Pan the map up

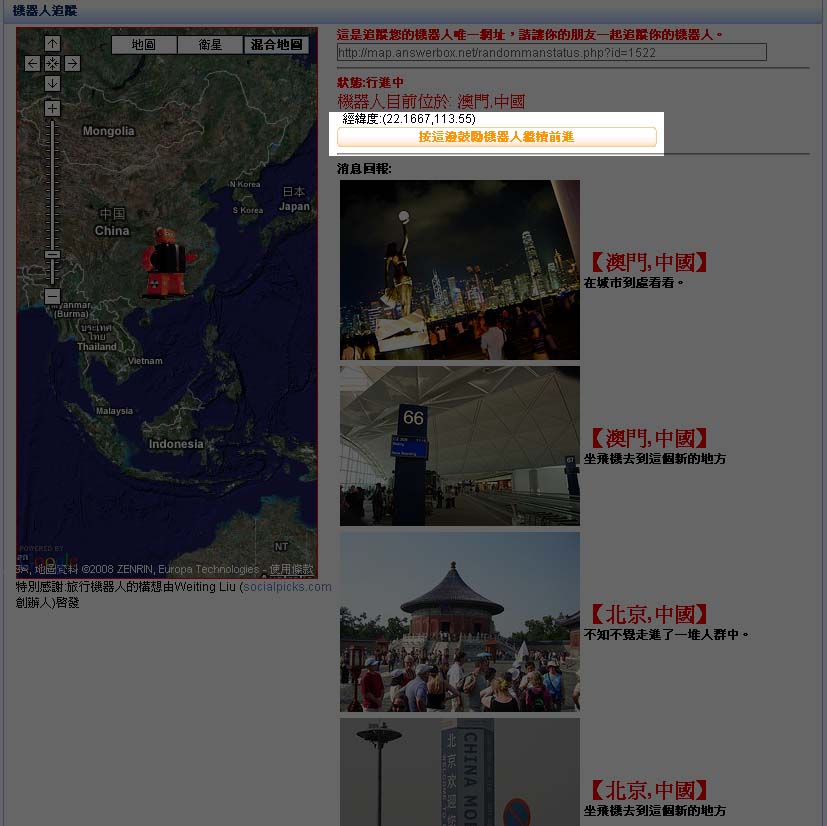(x=52, y=43)
